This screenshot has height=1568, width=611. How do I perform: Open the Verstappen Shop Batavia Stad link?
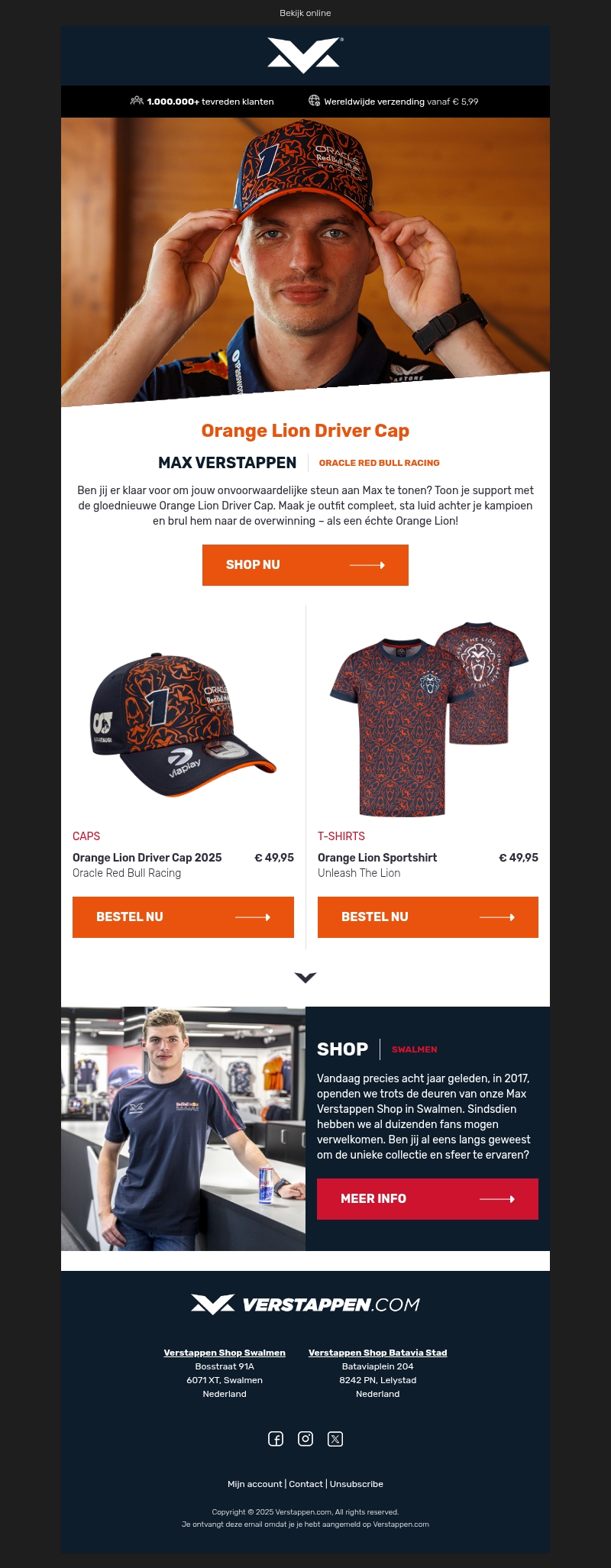[x=377, y=1352]
